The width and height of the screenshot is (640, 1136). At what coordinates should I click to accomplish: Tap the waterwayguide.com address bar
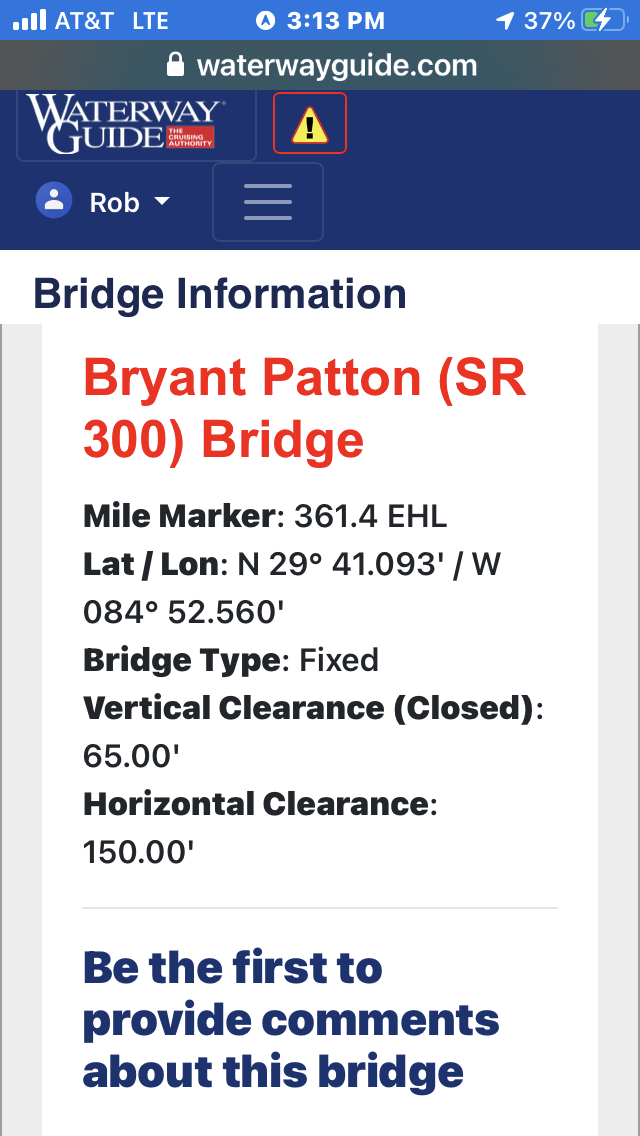pyautogui.click(x=320, y=65)
